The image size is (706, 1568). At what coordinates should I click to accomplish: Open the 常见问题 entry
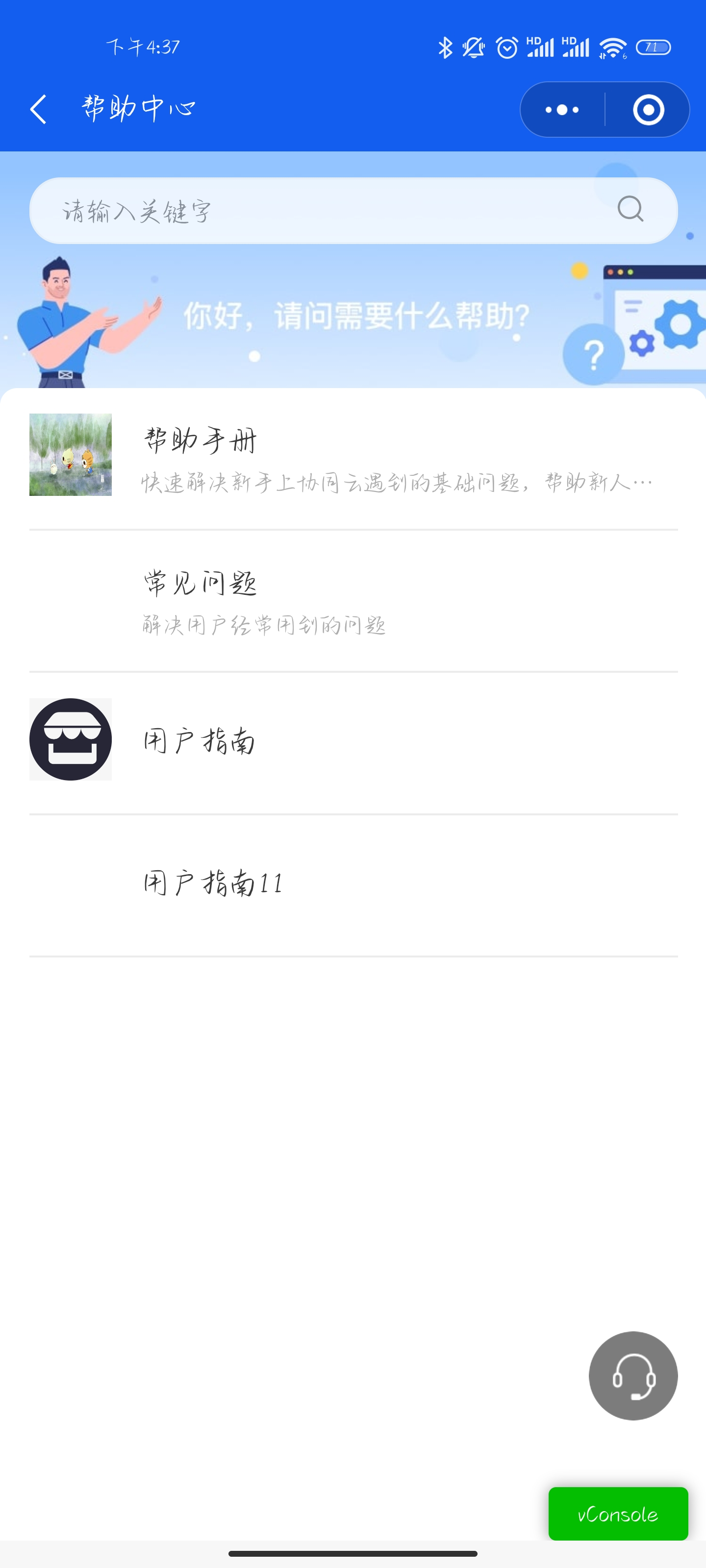pyautogui.click(x=353, y=601)
